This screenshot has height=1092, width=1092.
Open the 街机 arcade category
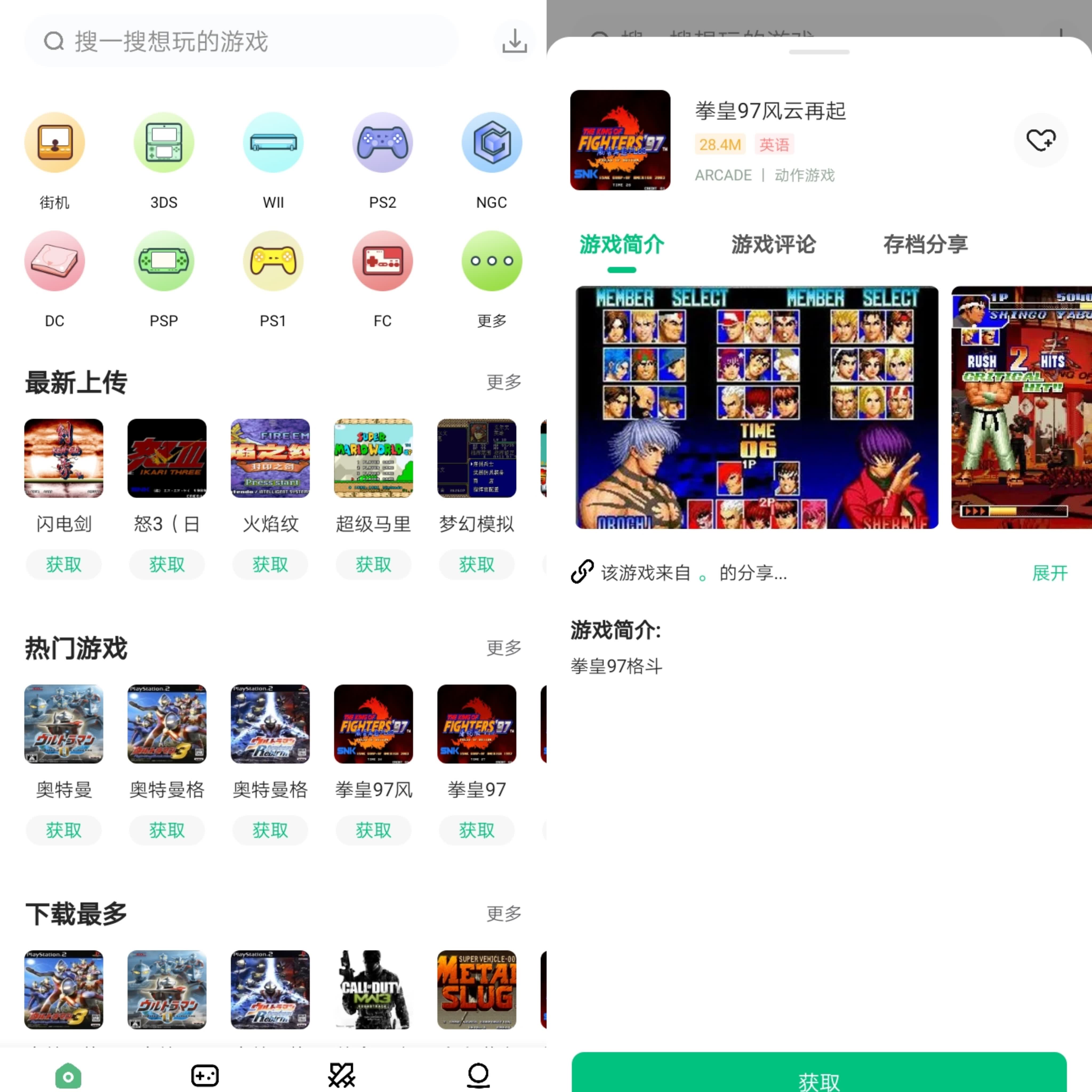[54, 160]
